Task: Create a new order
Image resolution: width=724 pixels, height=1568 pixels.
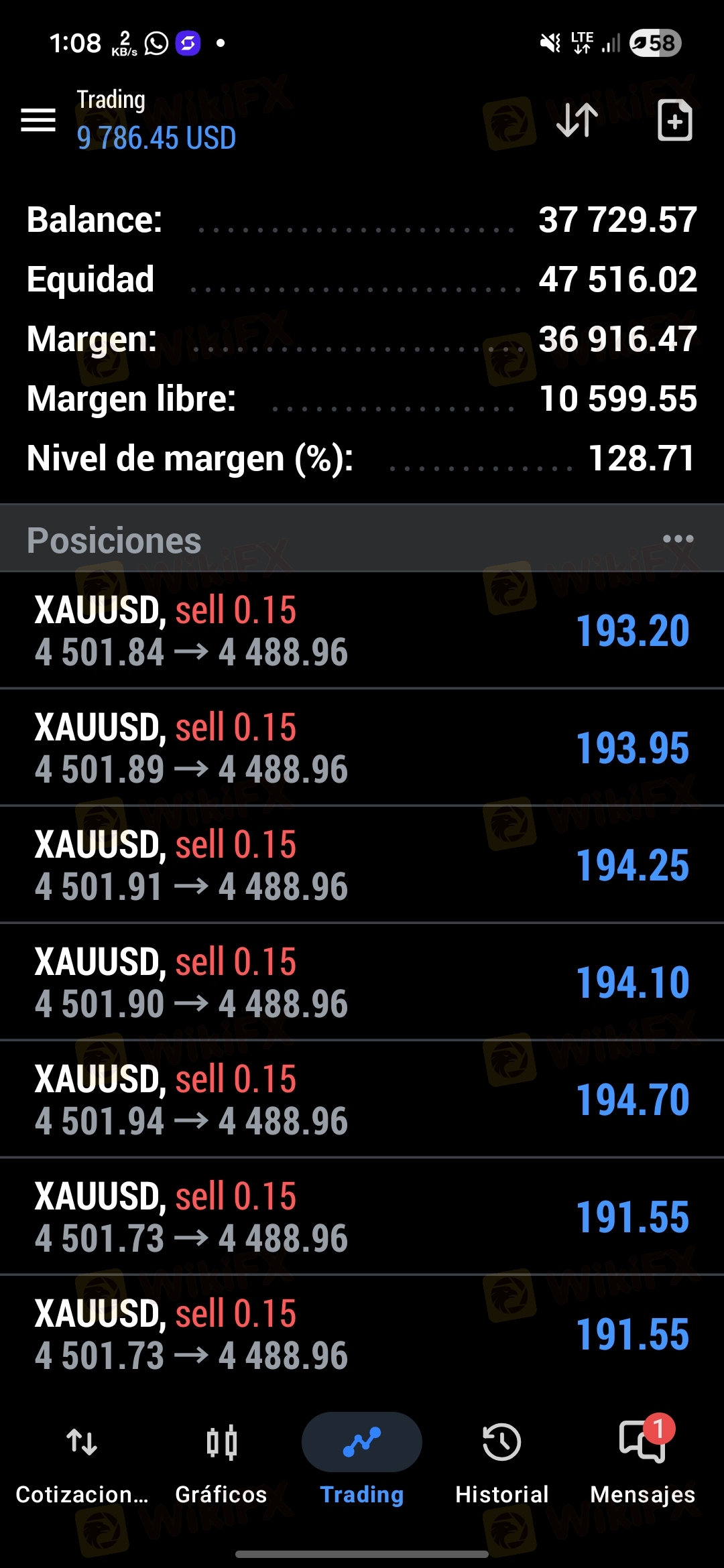Action: (674, 120)
